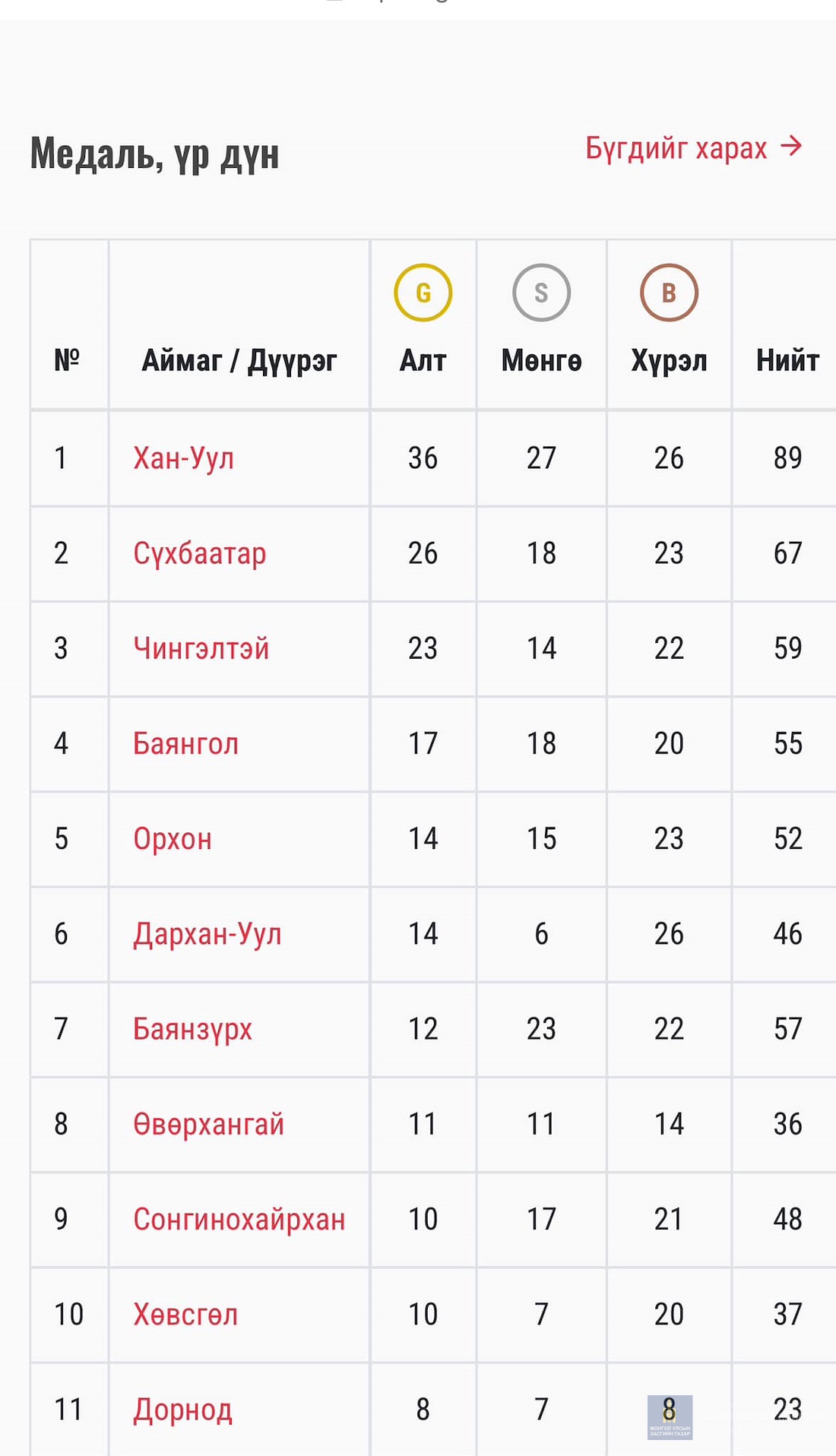Open the Дархан-Уул link
836x1456 pixels.
point(207,934)
